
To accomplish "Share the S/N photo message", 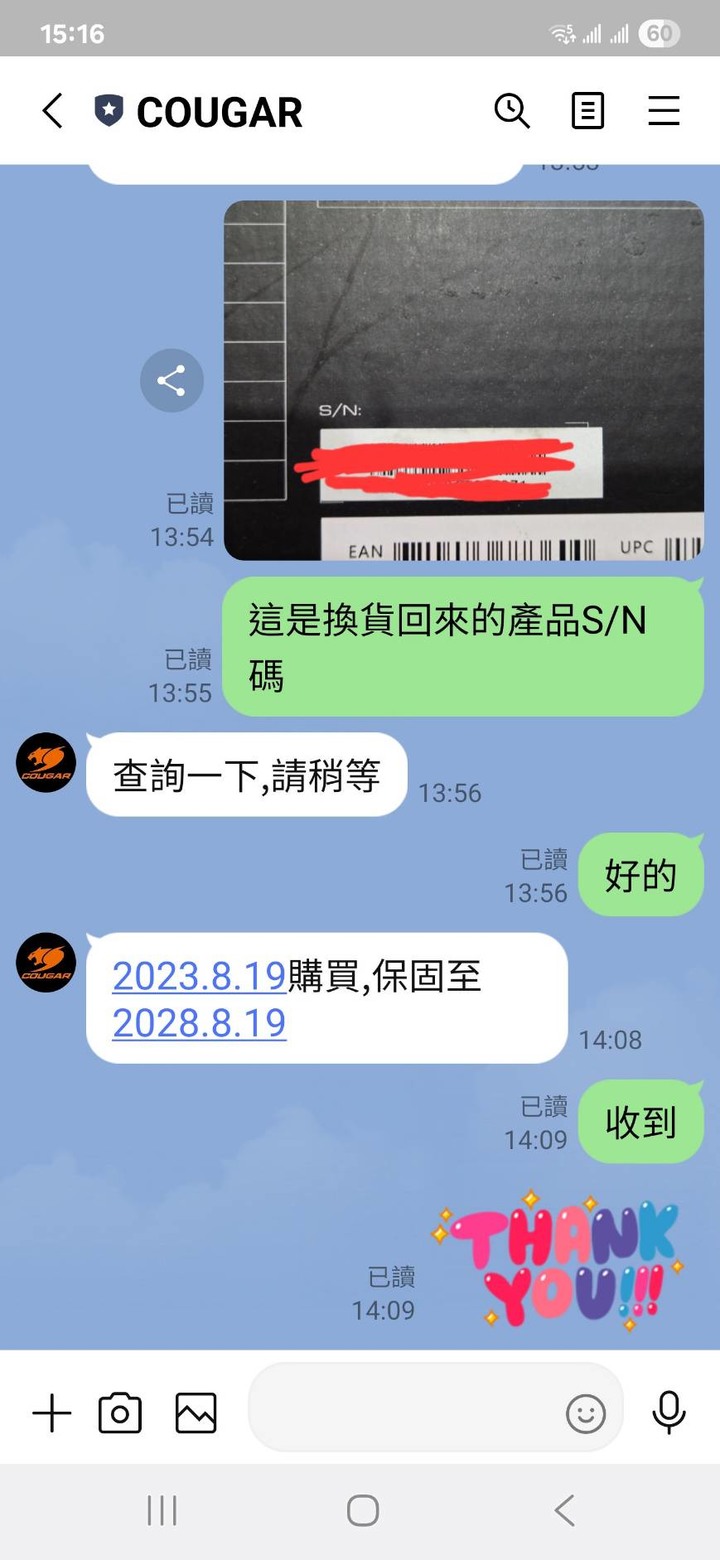I will 171,381.
